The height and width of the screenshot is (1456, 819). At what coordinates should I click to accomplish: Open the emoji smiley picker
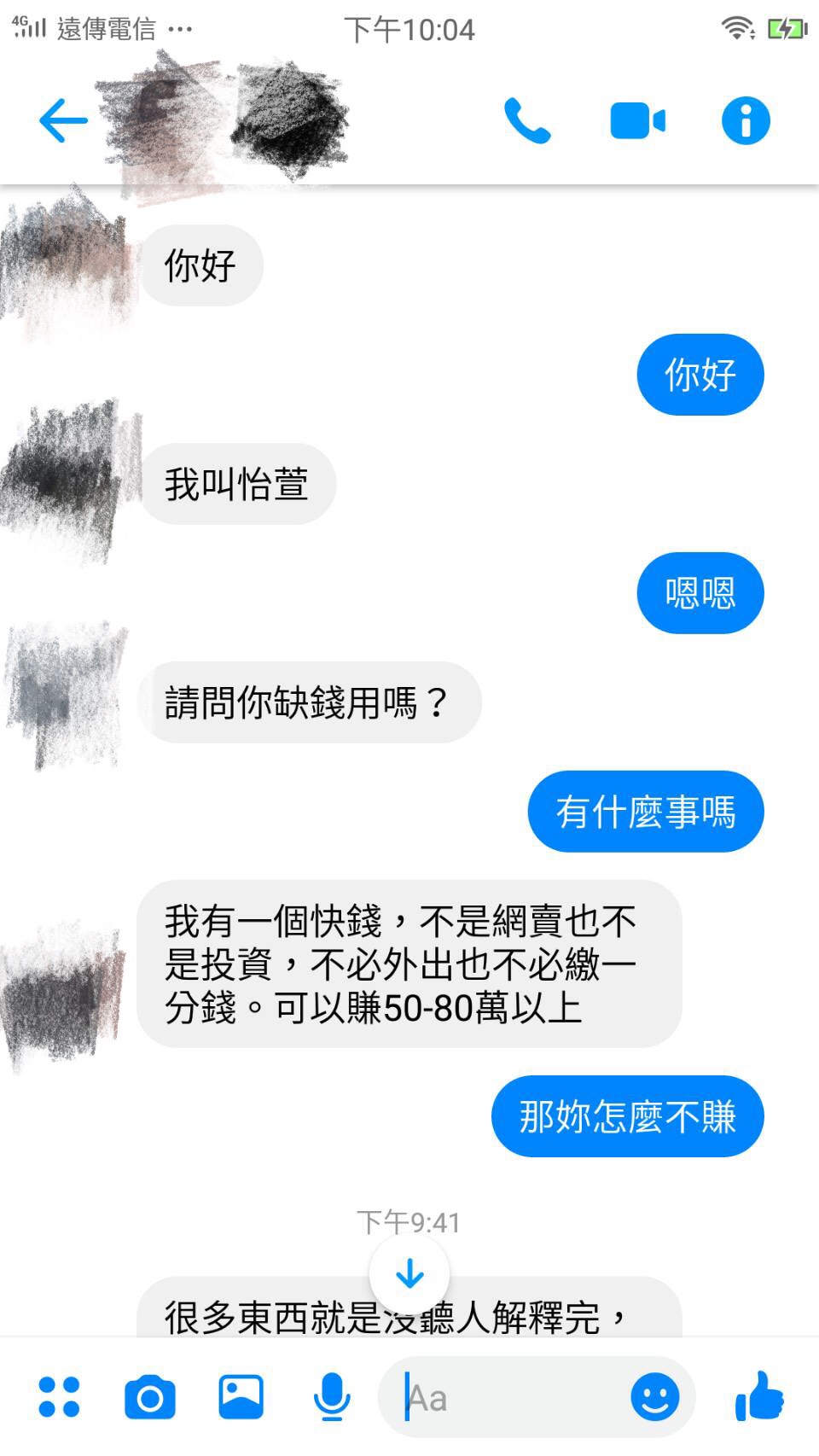[x=655, y=1397]
